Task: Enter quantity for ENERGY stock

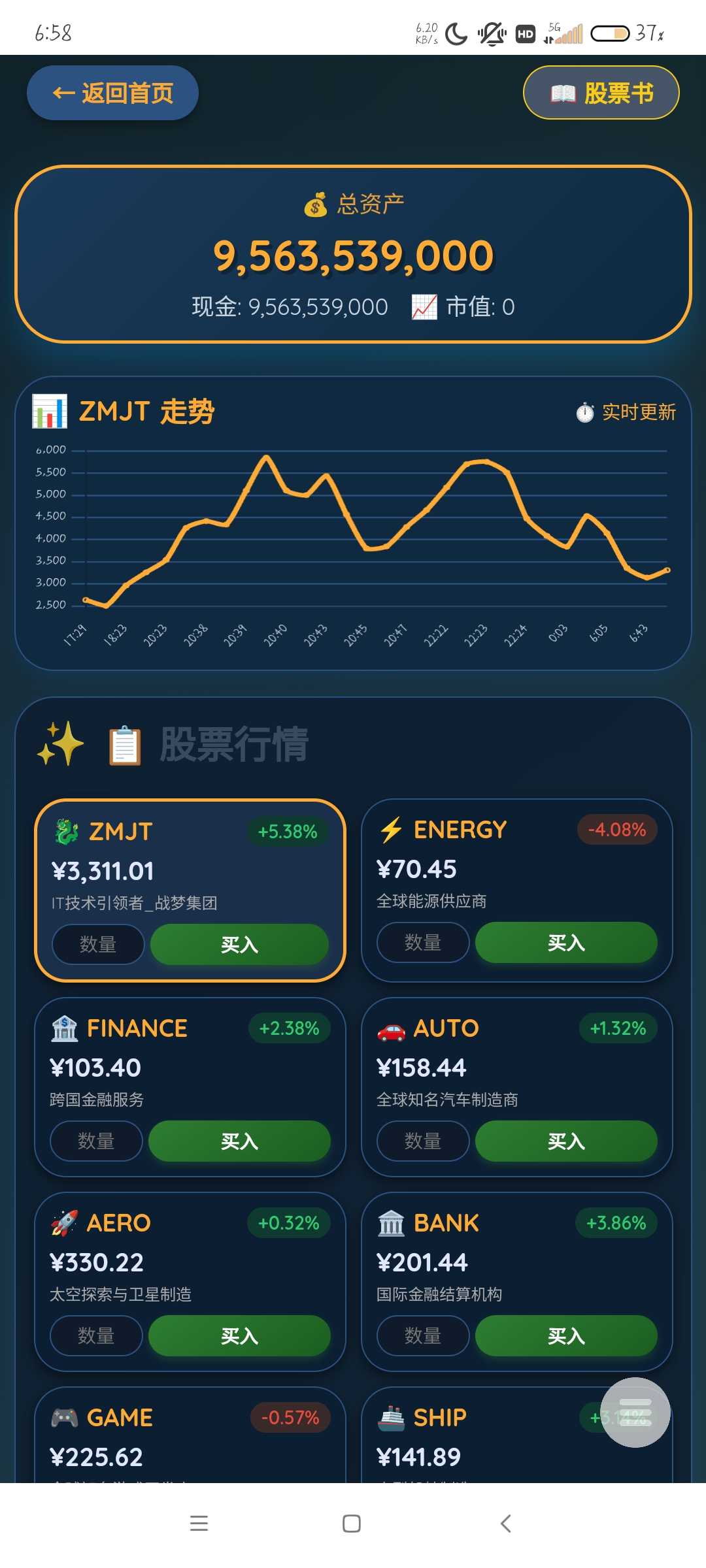Action: click(x=423, y=942)
